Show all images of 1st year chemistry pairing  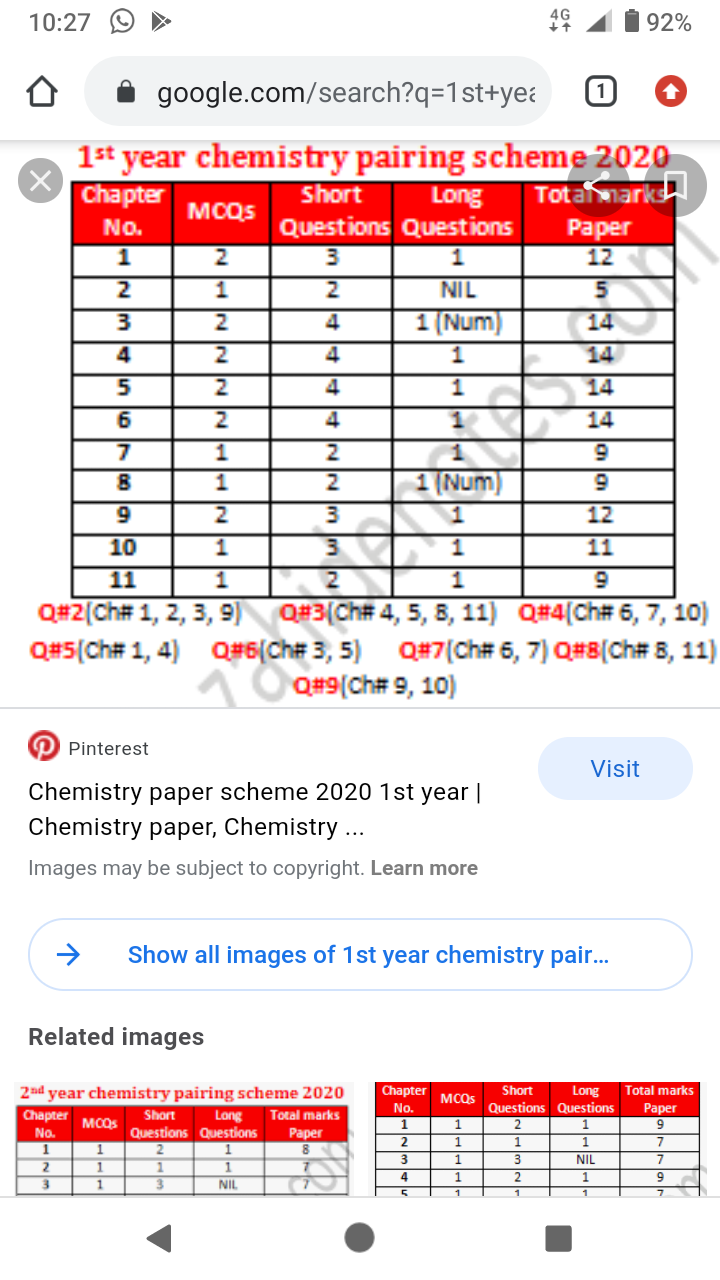(x=360, y=955)
